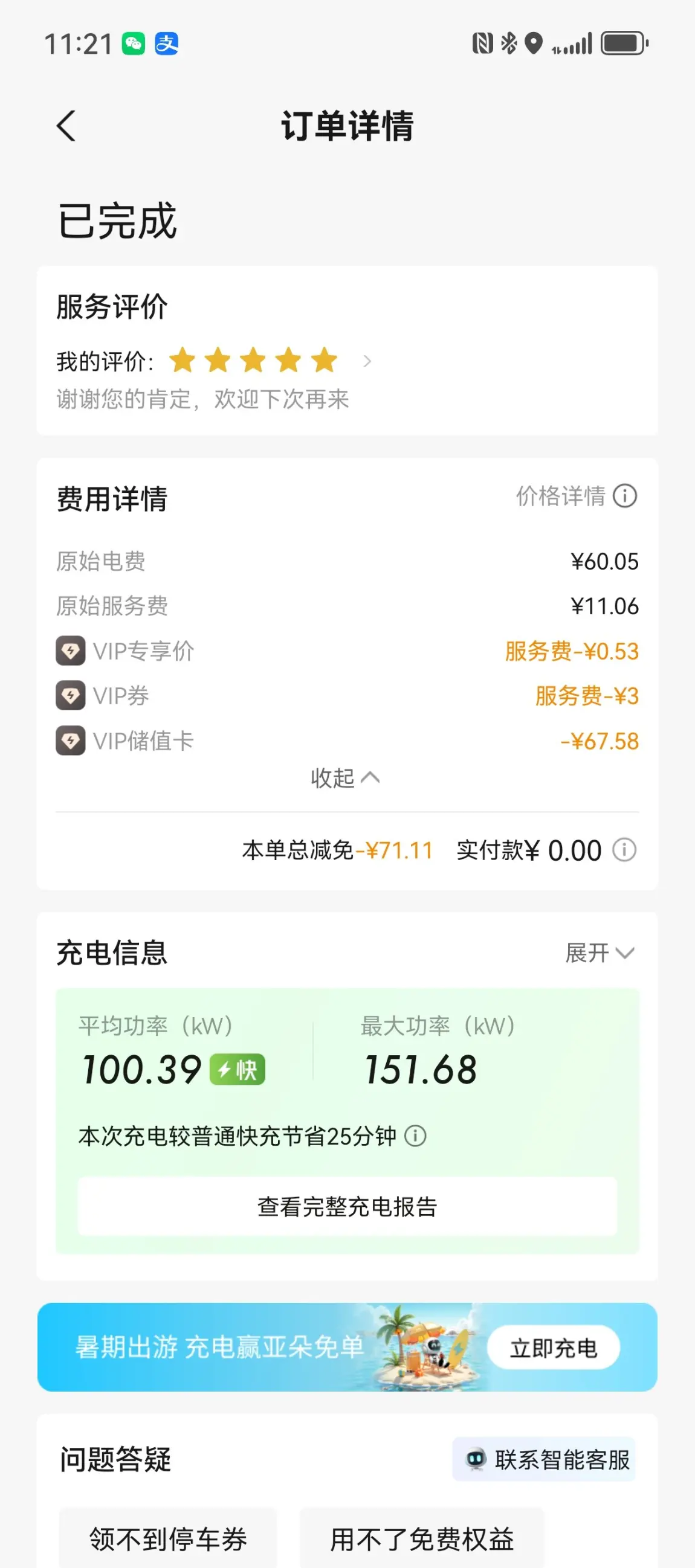
Task: Collapse the fee details with 收起
Action: pos(344,778)
